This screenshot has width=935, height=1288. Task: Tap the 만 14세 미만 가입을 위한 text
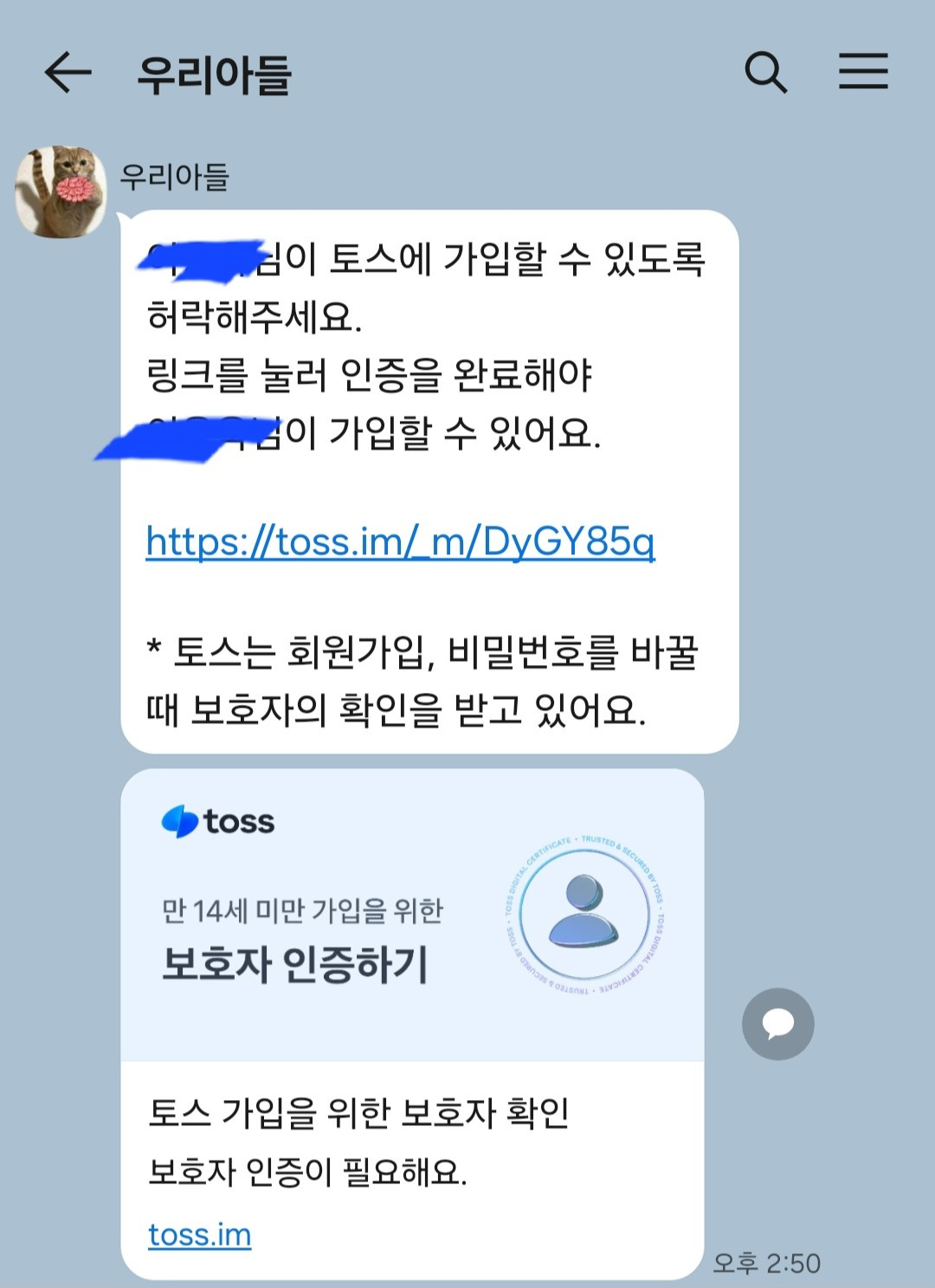pyautogui.click(x=303, y=911)
